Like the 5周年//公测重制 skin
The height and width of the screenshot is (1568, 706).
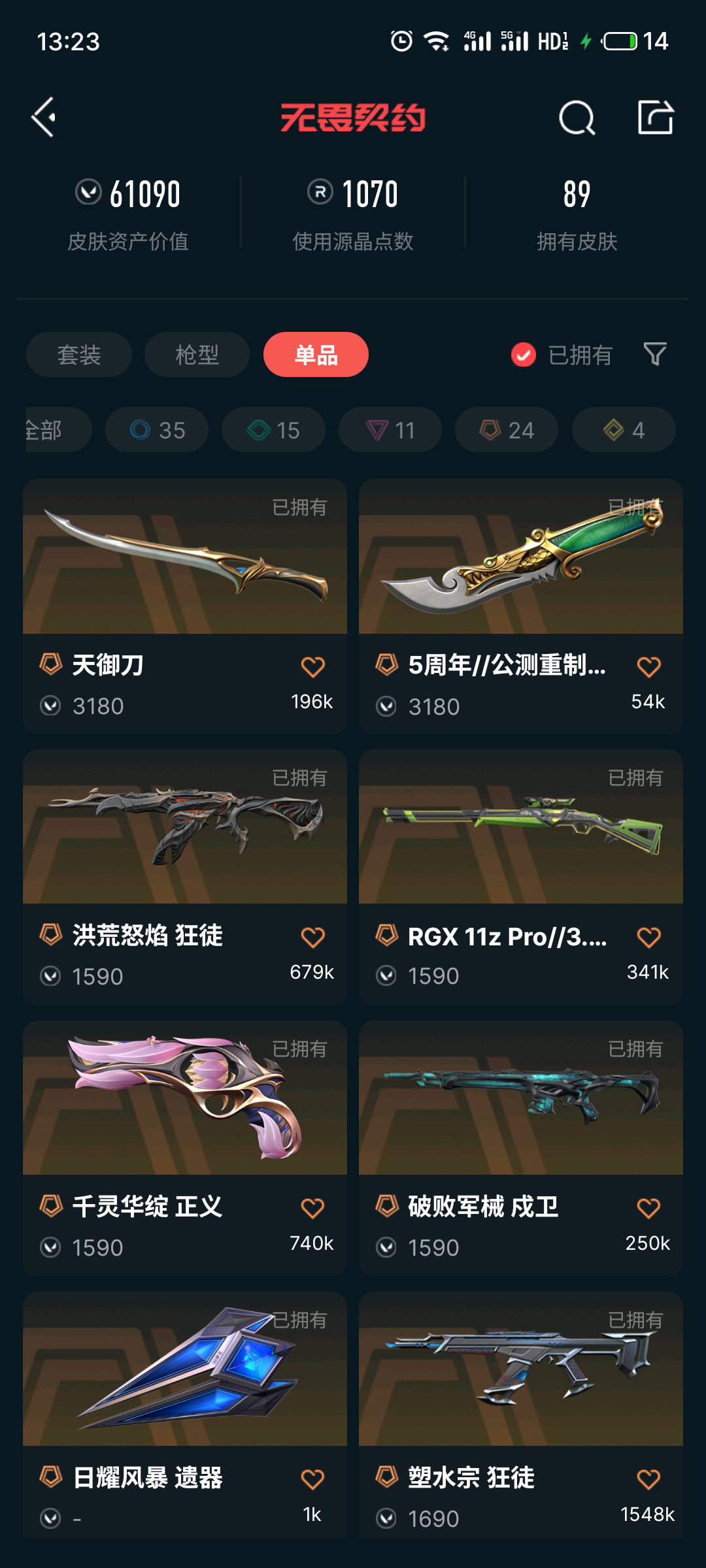648,667
